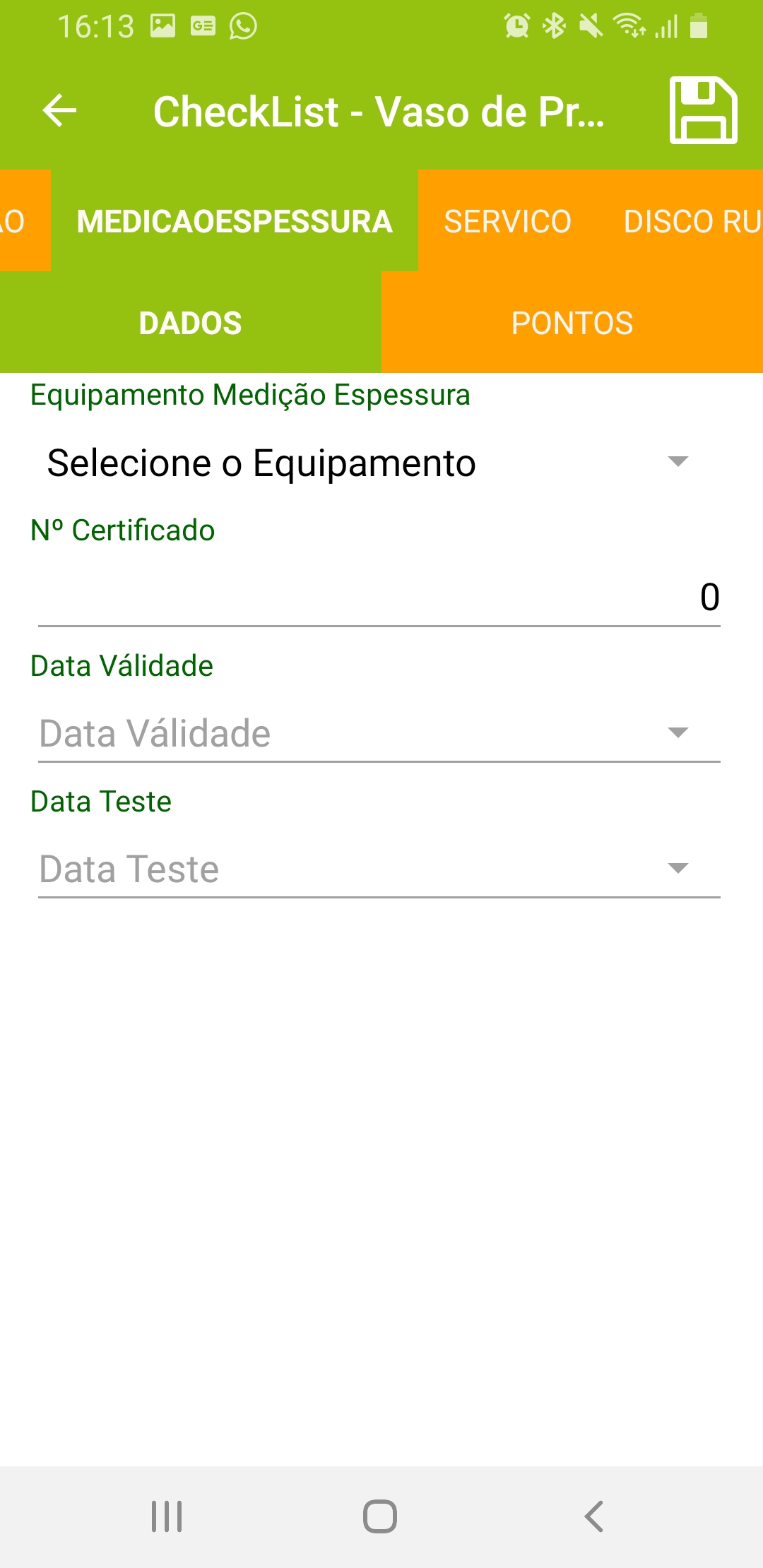Viewport: 763px width, 1568px height.
Task: Select the DADOS sub-tab
Action: point(191,323)
